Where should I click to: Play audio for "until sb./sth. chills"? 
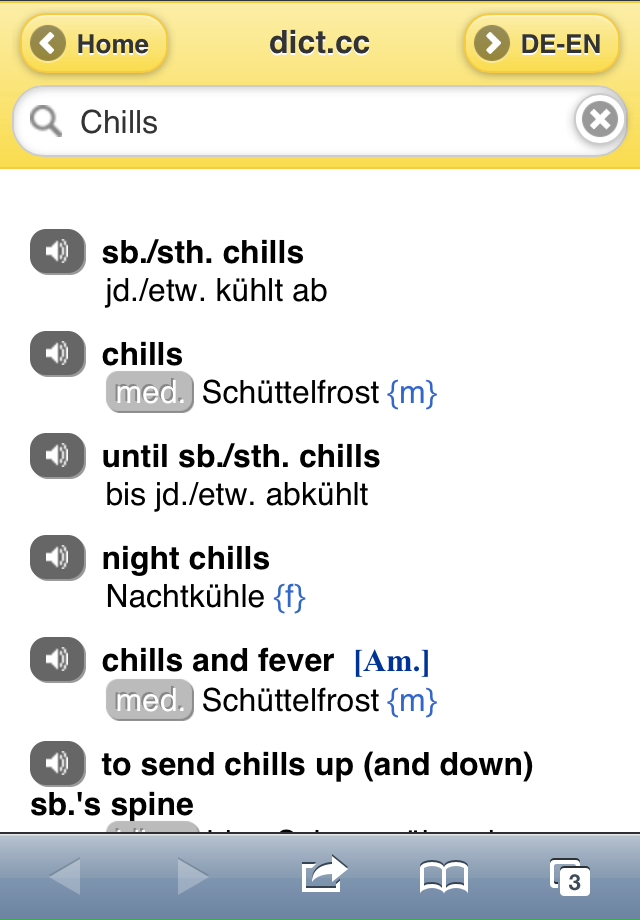pyautogui.click(x=58, y=456)
